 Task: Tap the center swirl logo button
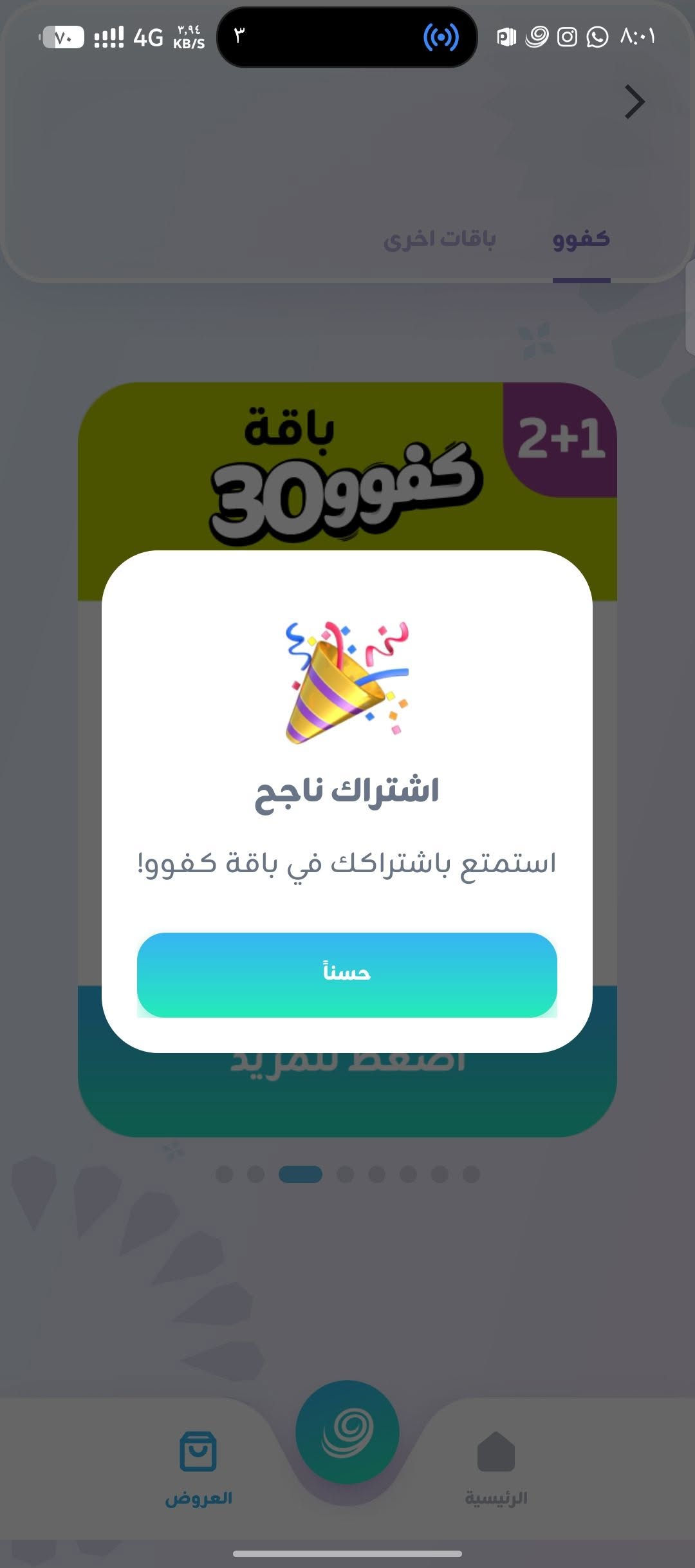[x=347, y=1432]
